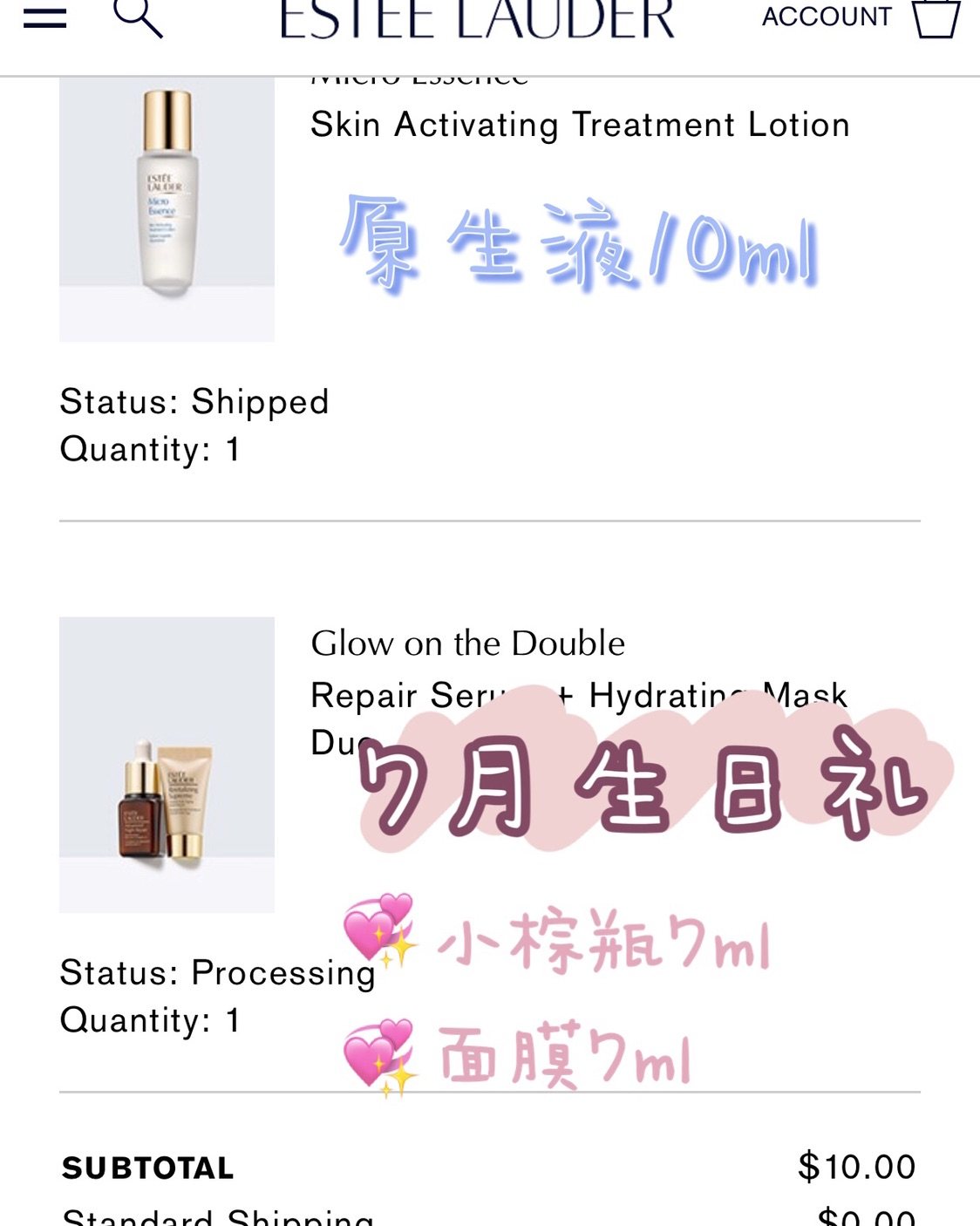Click the Micro Essence product thumbnail
This screenshot has height=1226, width=980.
(x=167, y=209)
